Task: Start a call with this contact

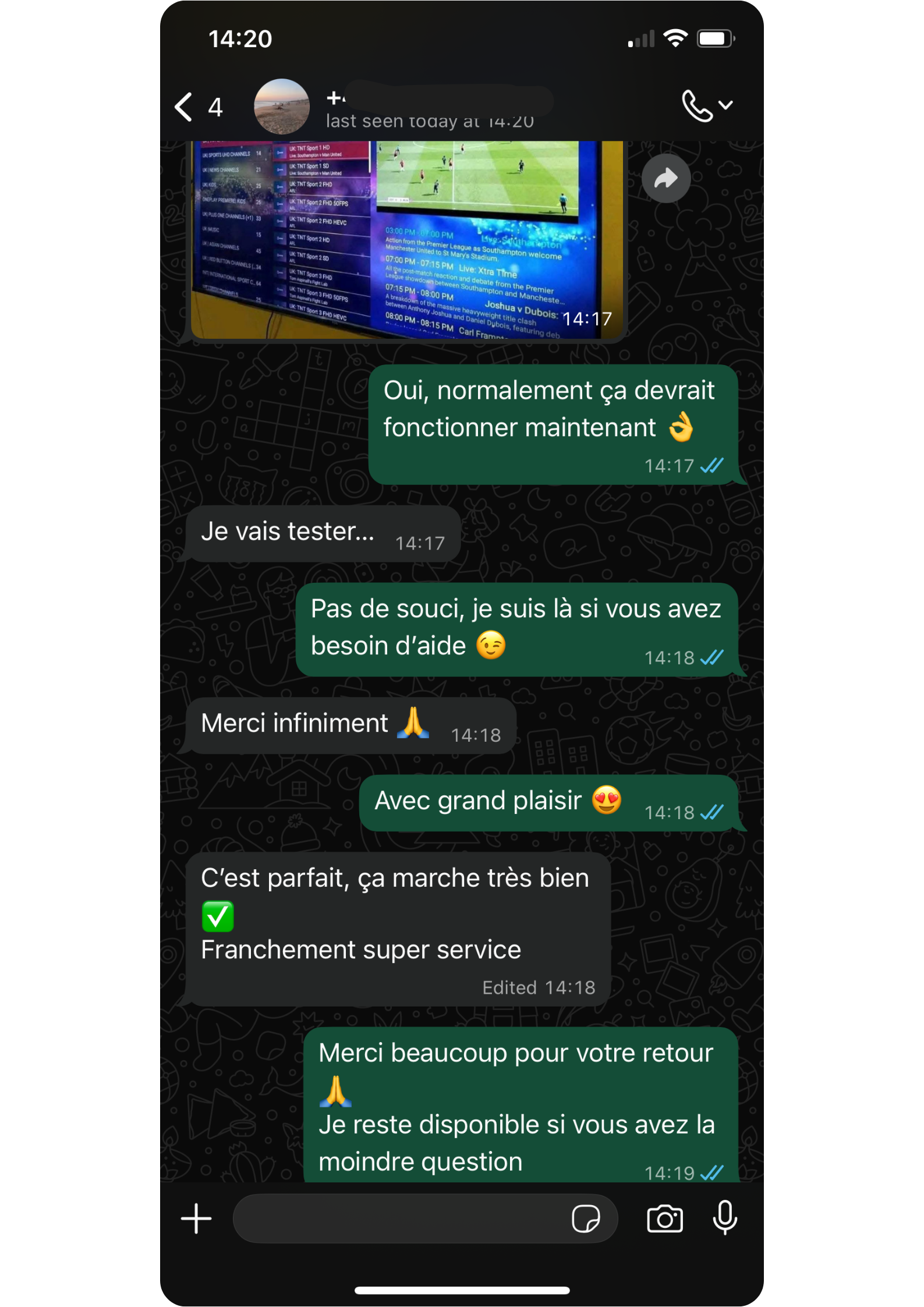Action: pos(698,106)
